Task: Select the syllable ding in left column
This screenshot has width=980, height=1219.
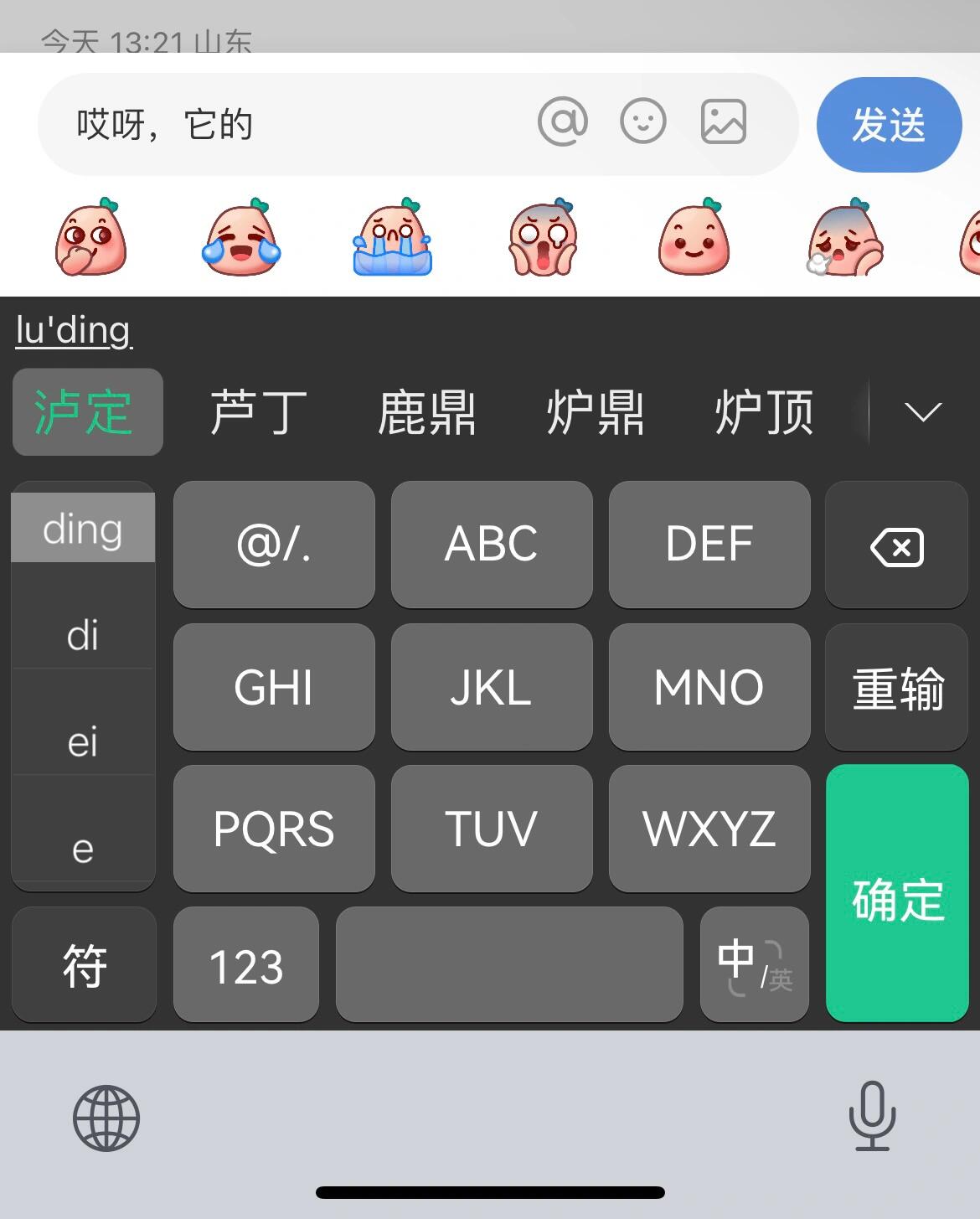Action: tap(83, 528)
